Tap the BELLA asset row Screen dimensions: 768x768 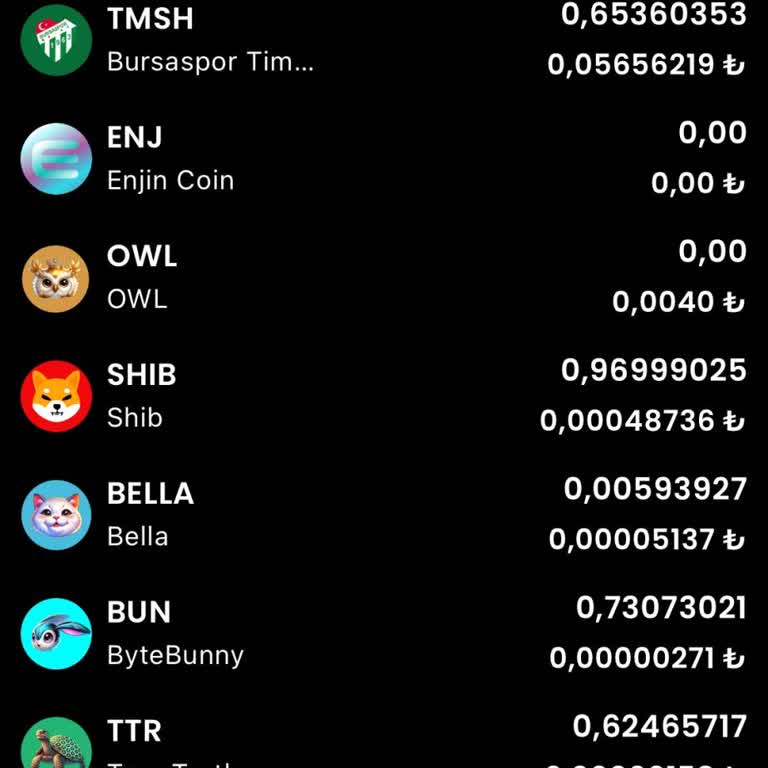point(384,515)
